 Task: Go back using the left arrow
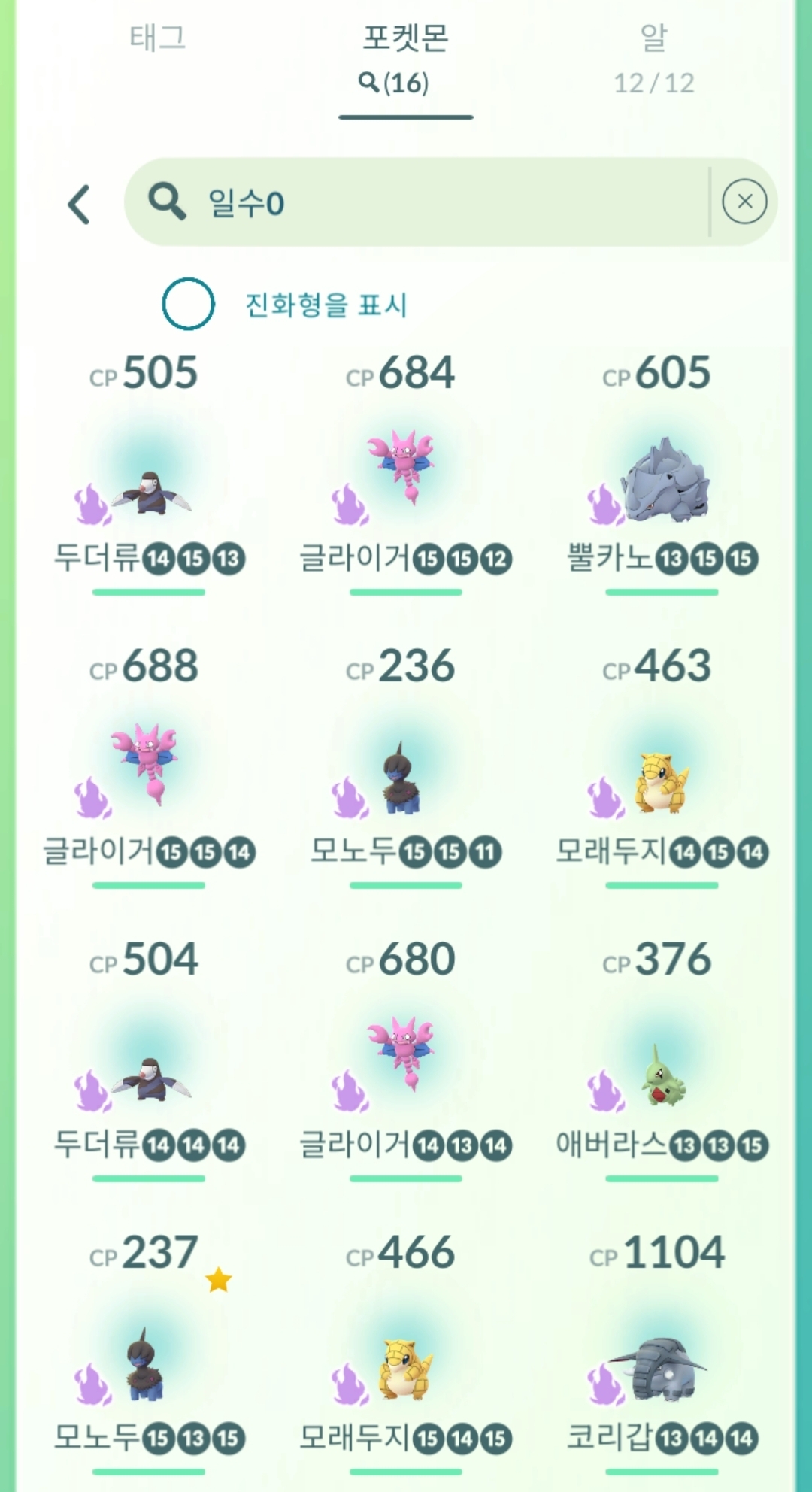click(80, 204)
